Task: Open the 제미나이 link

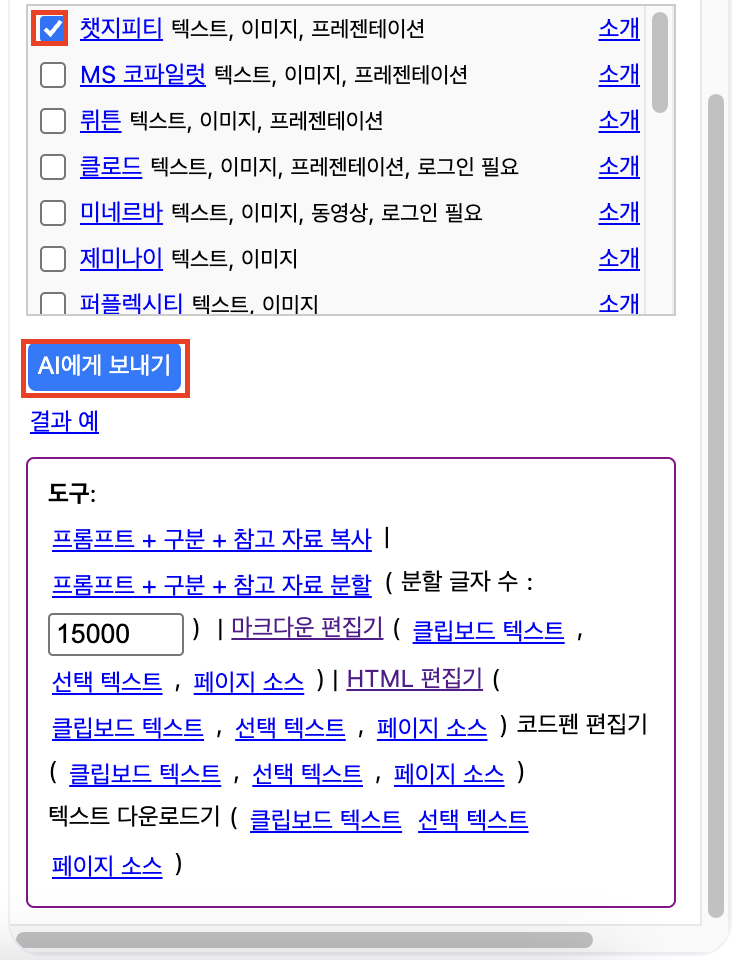Action: (x=120, y=259)
